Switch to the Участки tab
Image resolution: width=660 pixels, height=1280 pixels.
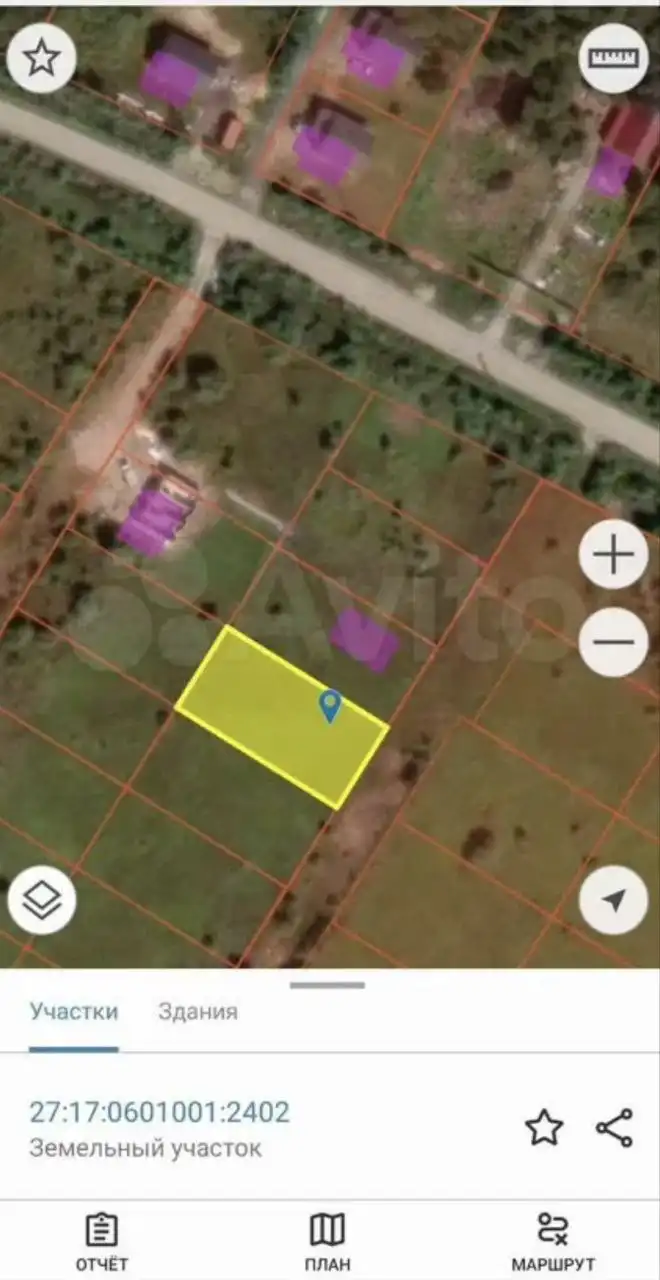[x=74, y=1011]
